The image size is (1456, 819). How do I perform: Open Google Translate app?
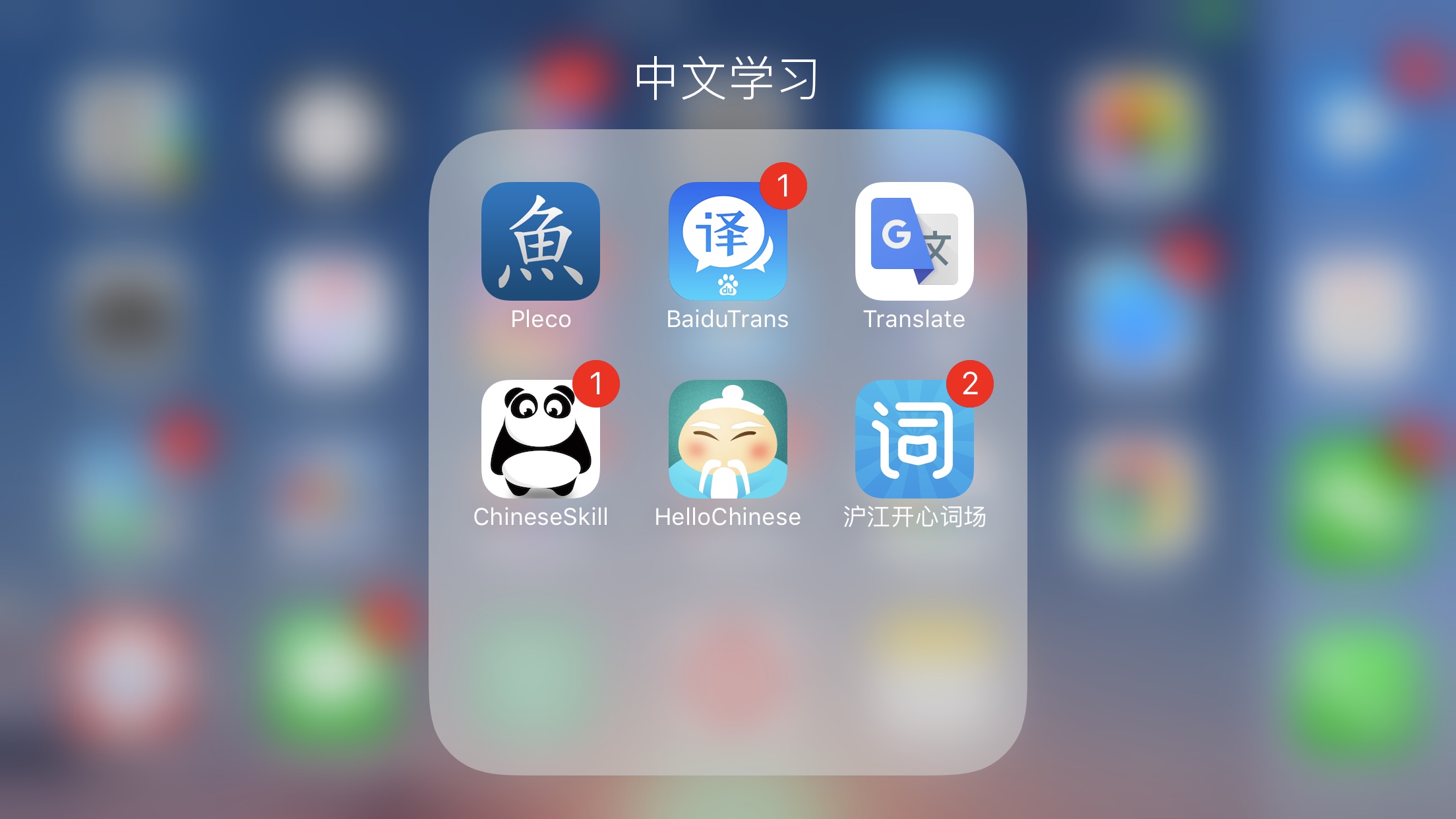[x=914, y=241]
